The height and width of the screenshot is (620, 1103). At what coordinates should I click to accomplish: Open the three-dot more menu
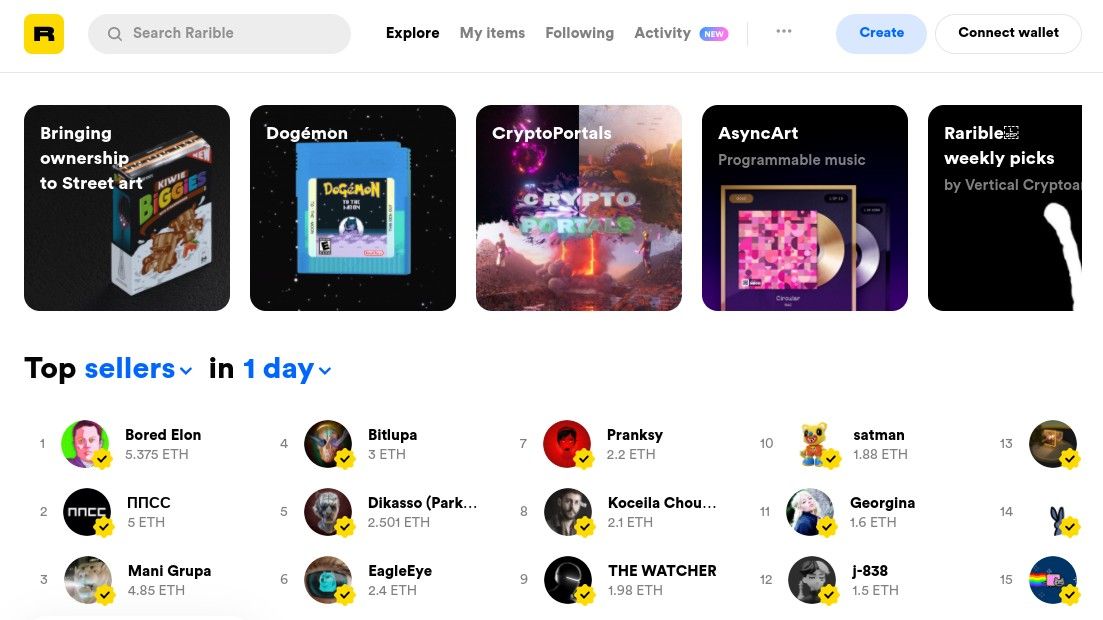coord(784,32)
